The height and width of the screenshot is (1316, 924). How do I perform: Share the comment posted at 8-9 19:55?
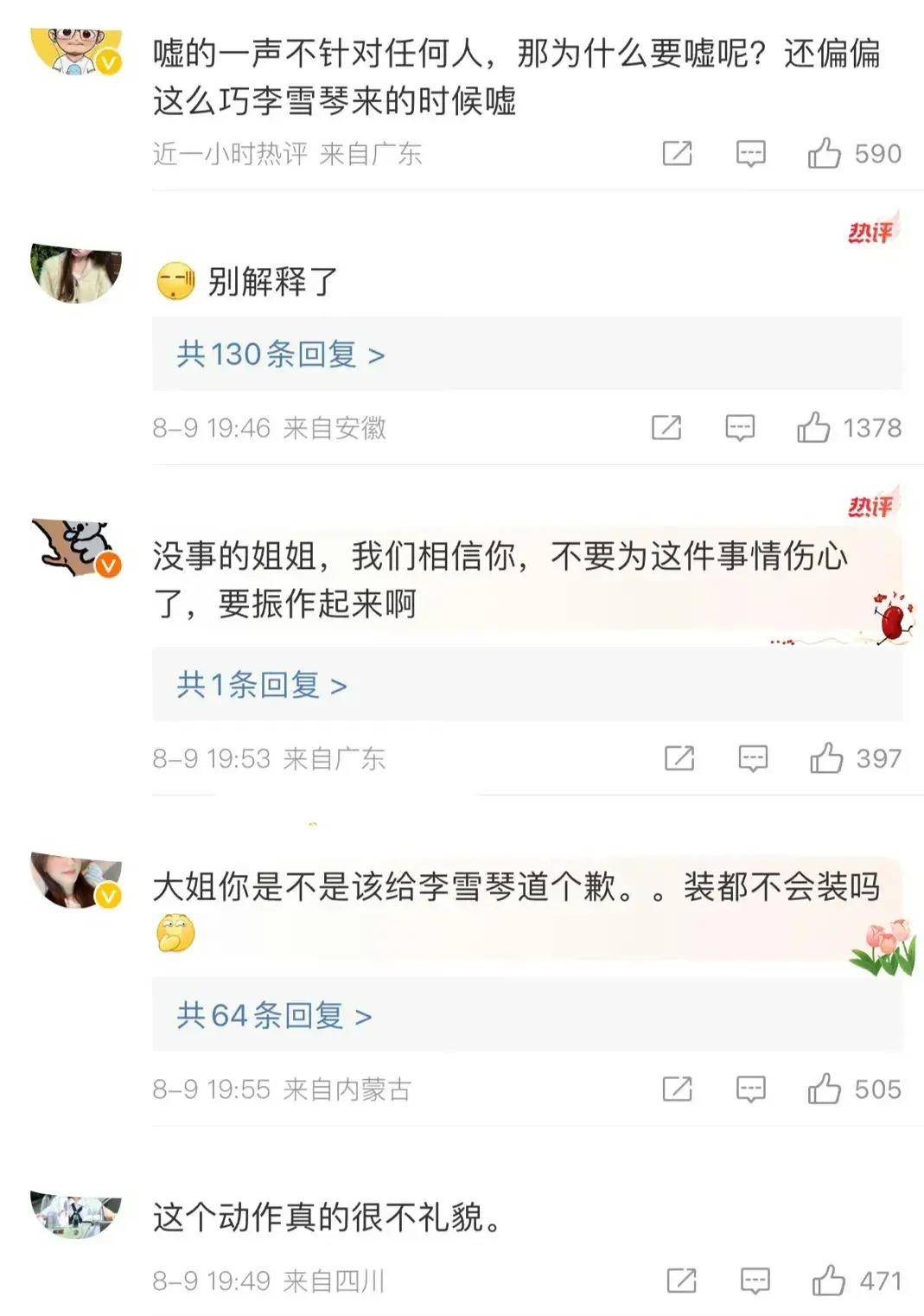point(677,1089)
